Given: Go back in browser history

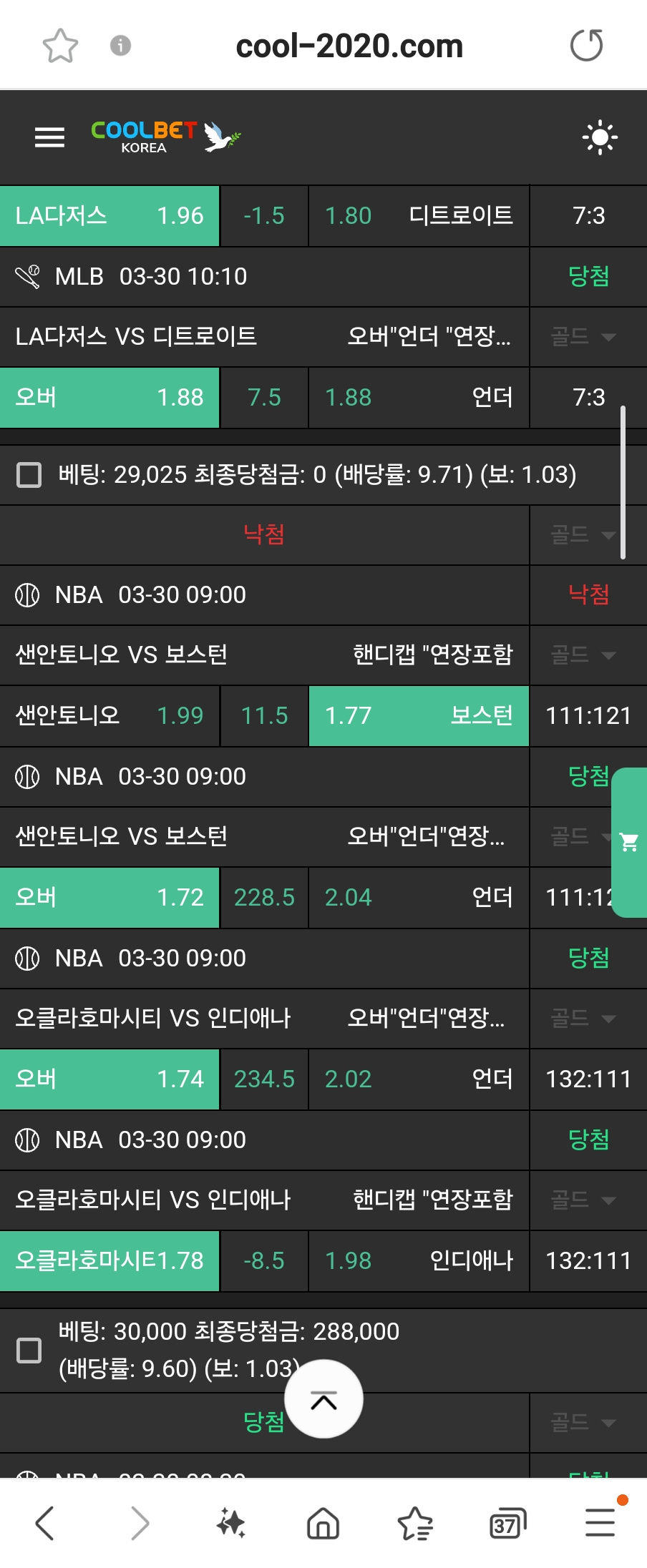Looking at the screenshot, I should click(x=45, y=1523).
